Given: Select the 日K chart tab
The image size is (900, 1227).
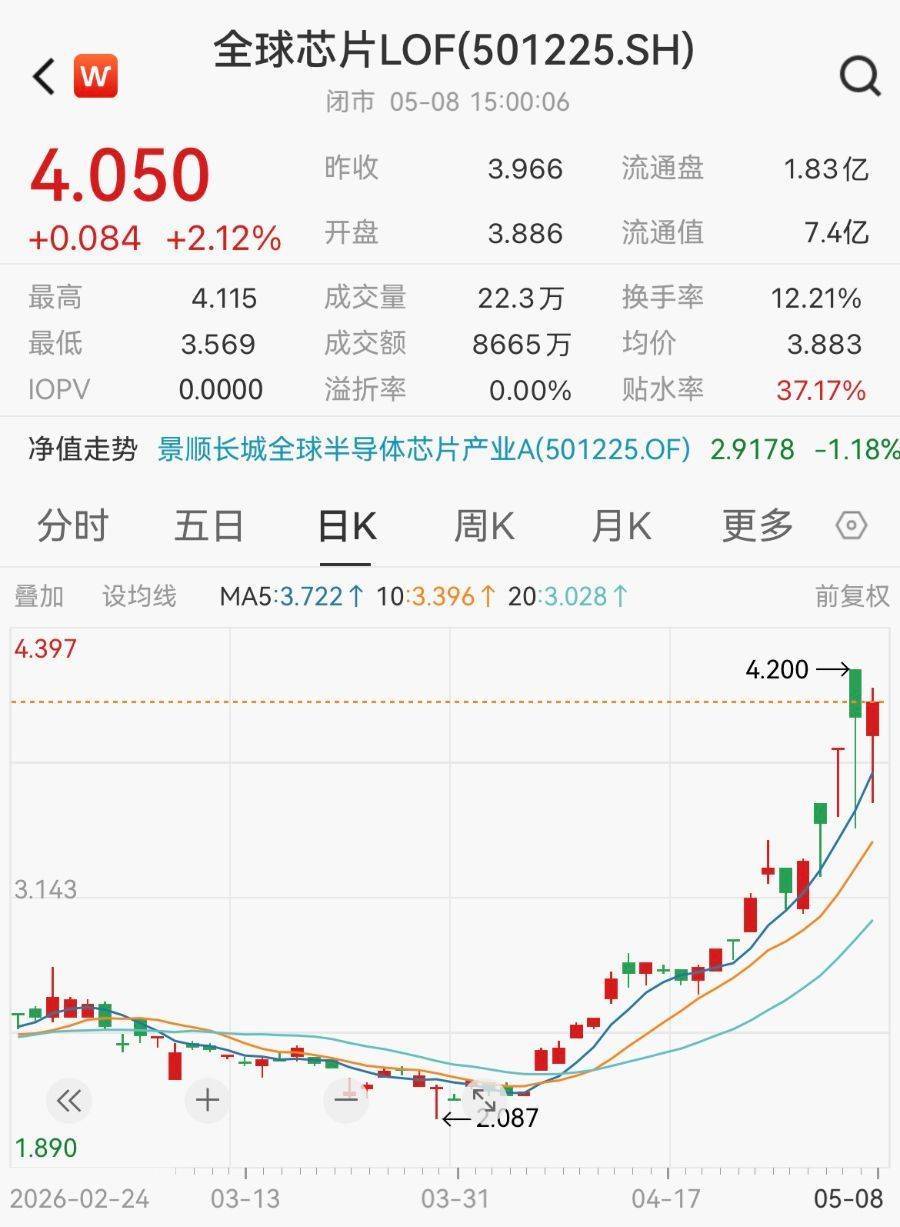Looking at the screenshot, I should tap(347, 525).
